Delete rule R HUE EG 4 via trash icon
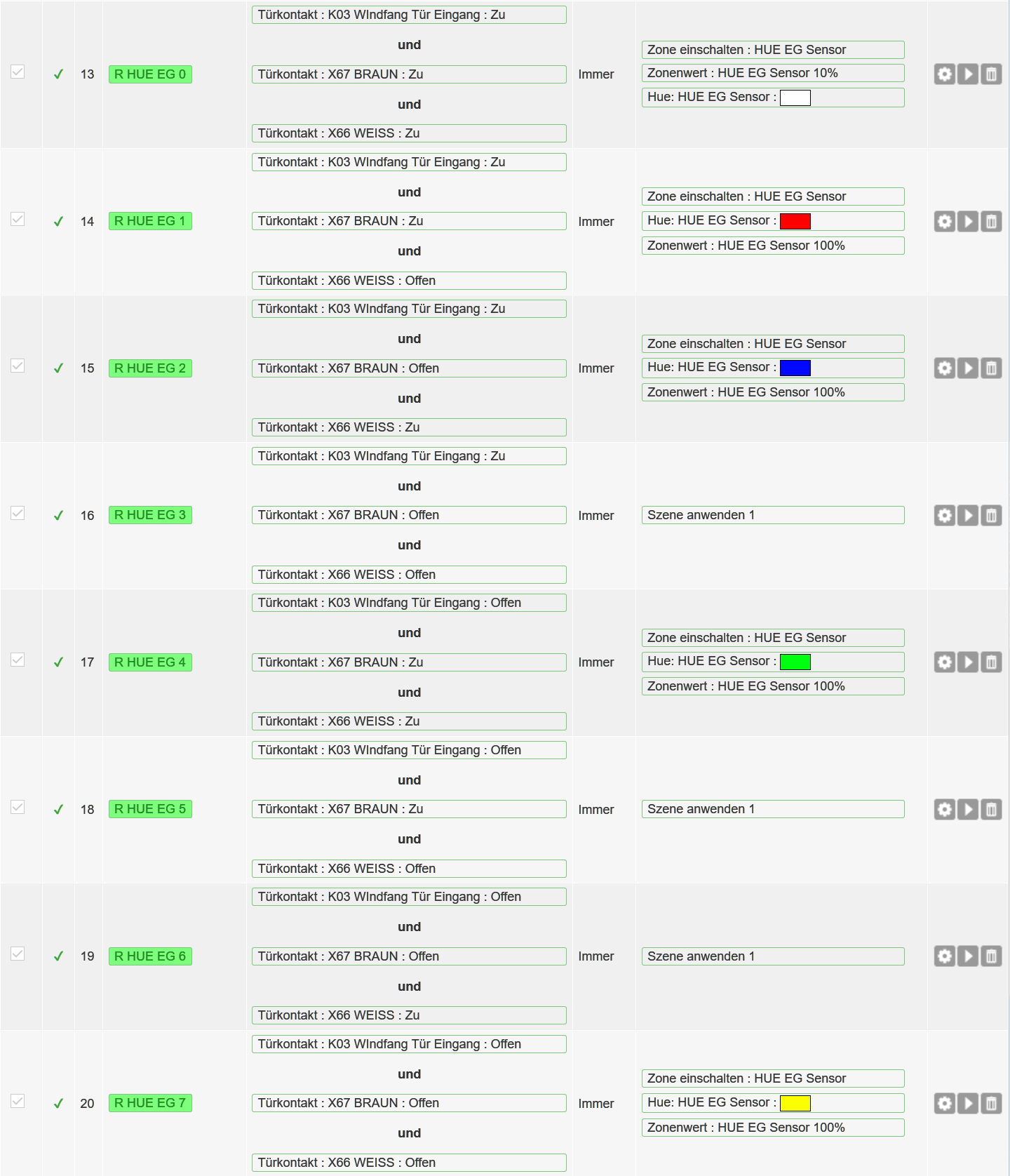Screen dimensions: 1010x1176 (x=991, y=662)
